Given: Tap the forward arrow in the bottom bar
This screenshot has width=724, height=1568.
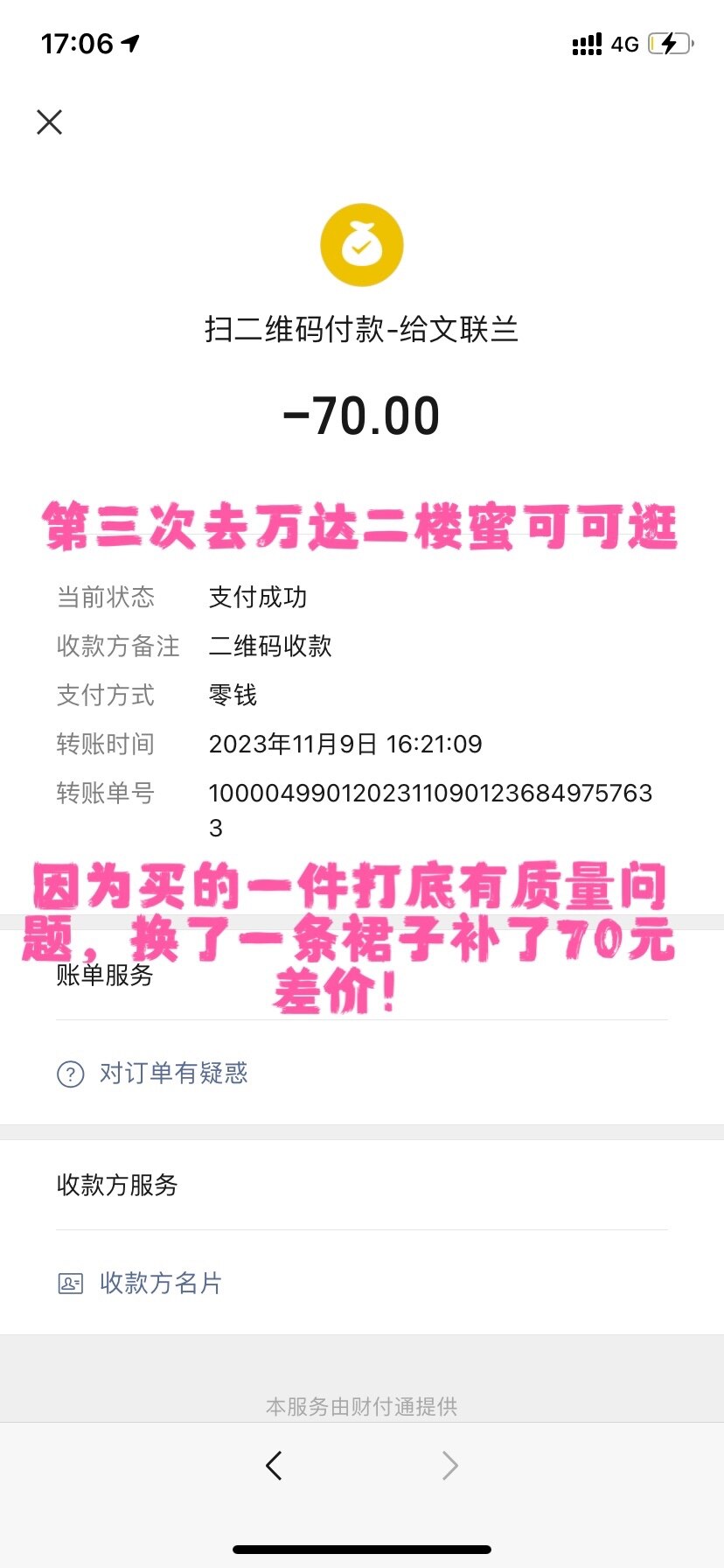Looking at the screenshot, I should (449, 1465).
